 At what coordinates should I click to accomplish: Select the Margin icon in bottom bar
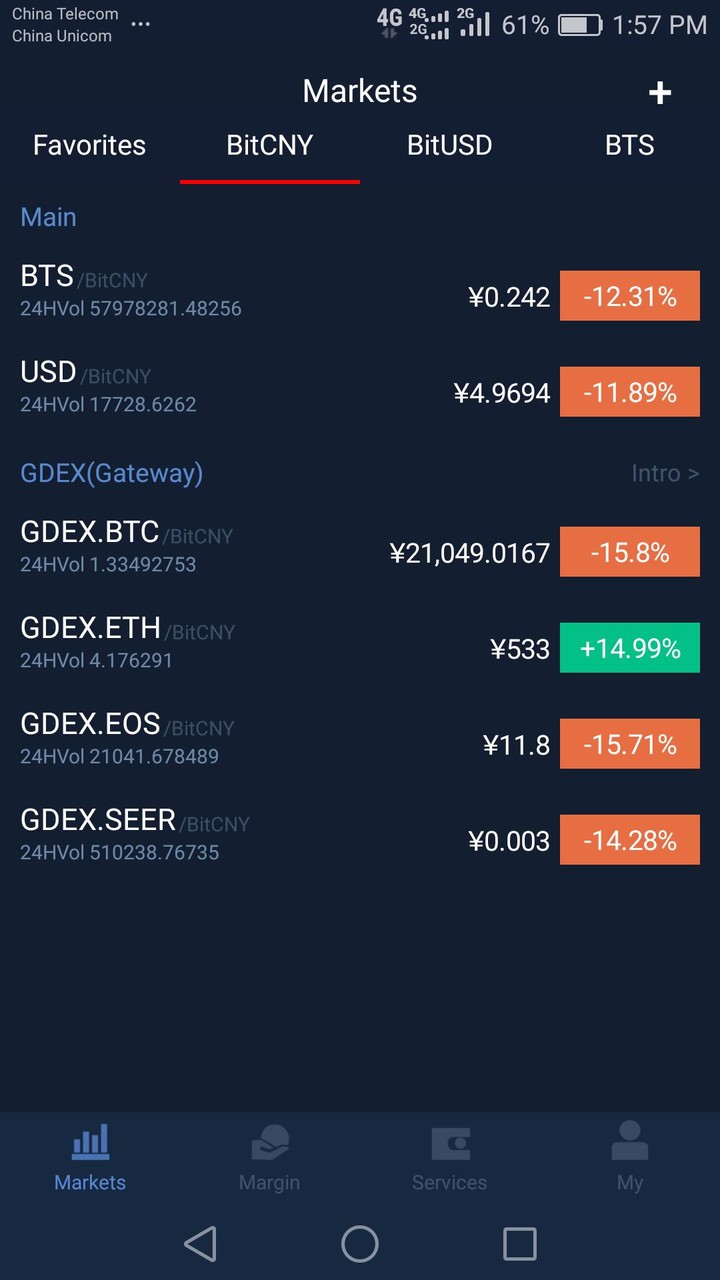tap(270, 1155)
